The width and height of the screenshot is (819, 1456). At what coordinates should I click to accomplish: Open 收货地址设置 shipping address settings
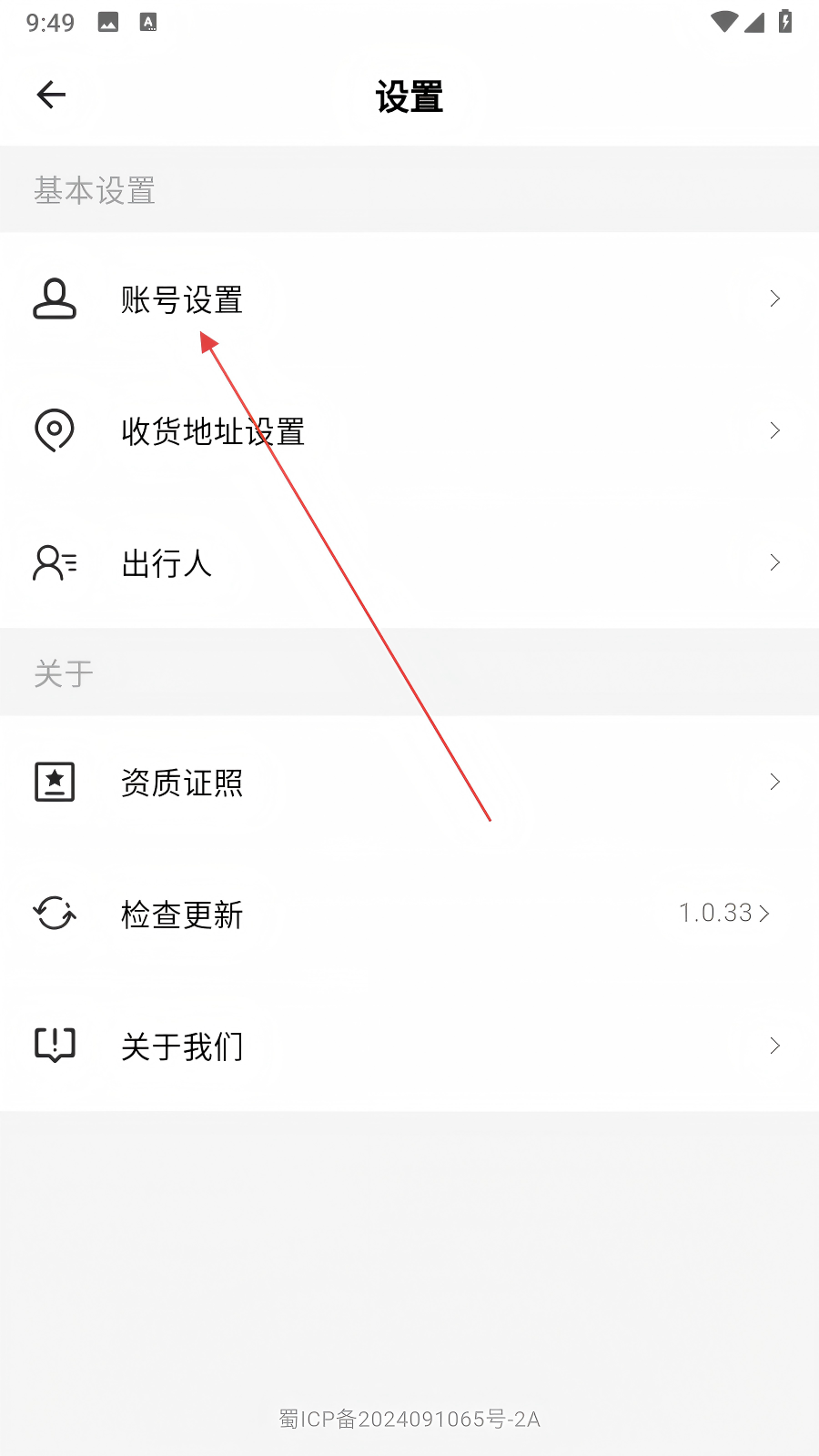409,430
